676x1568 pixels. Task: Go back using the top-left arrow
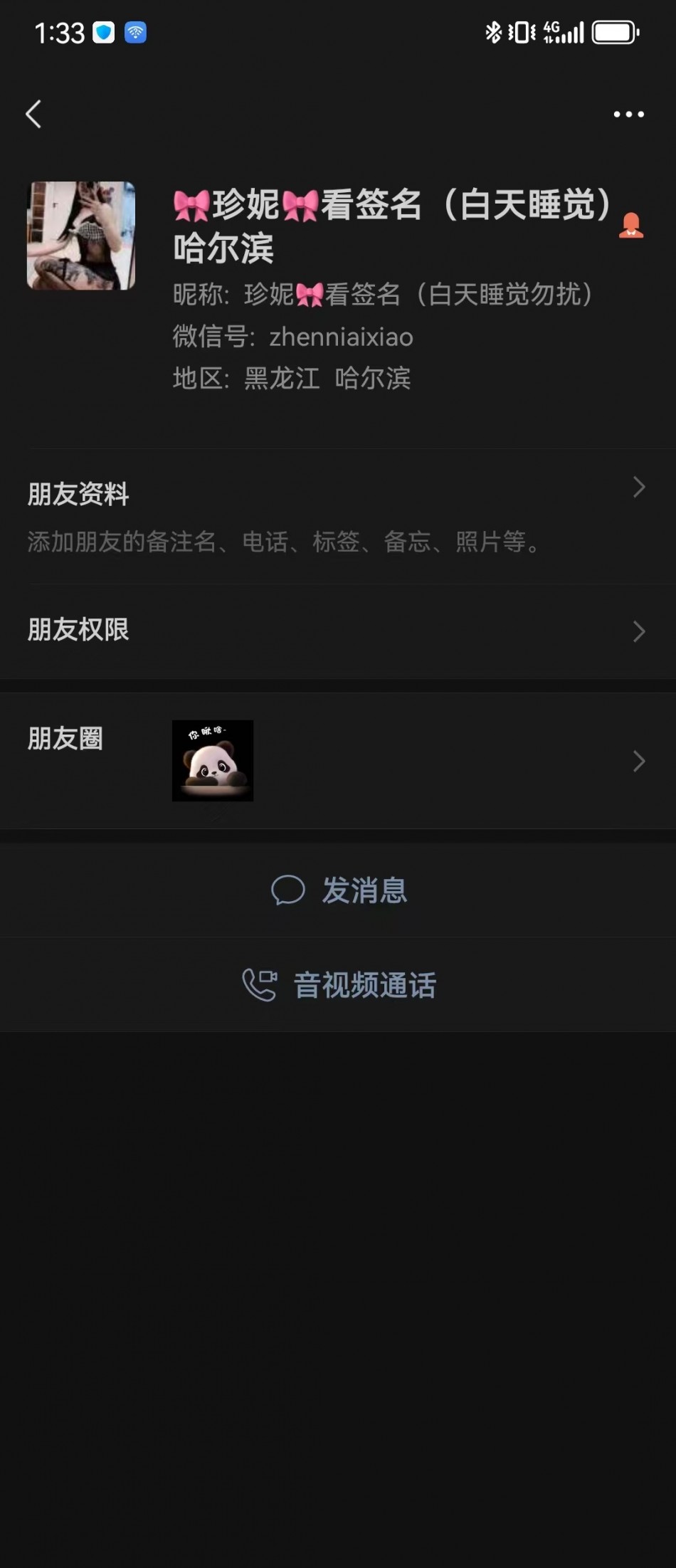[x=33, y=114]
